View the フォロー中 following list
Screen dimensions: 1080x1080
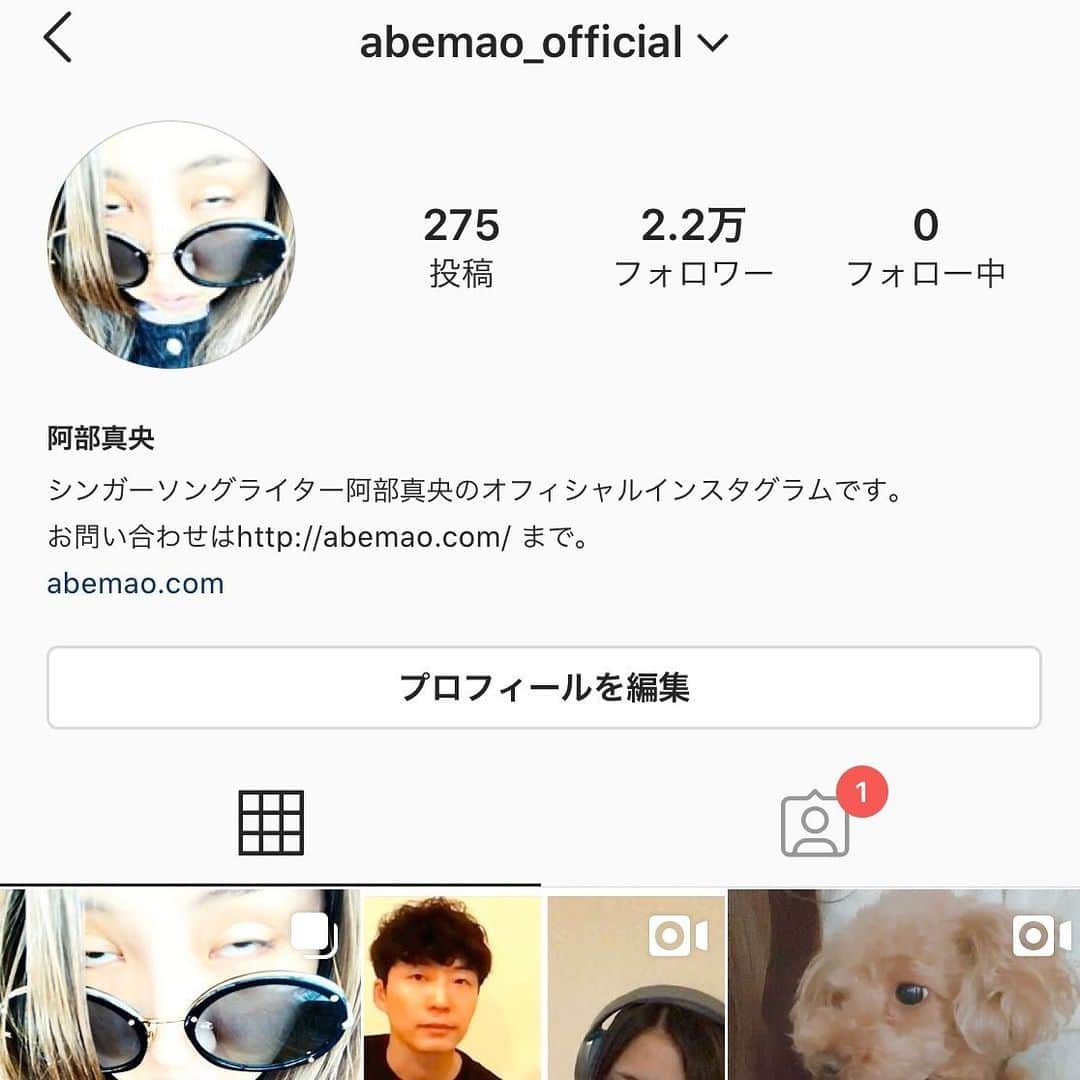pos(925,247)
